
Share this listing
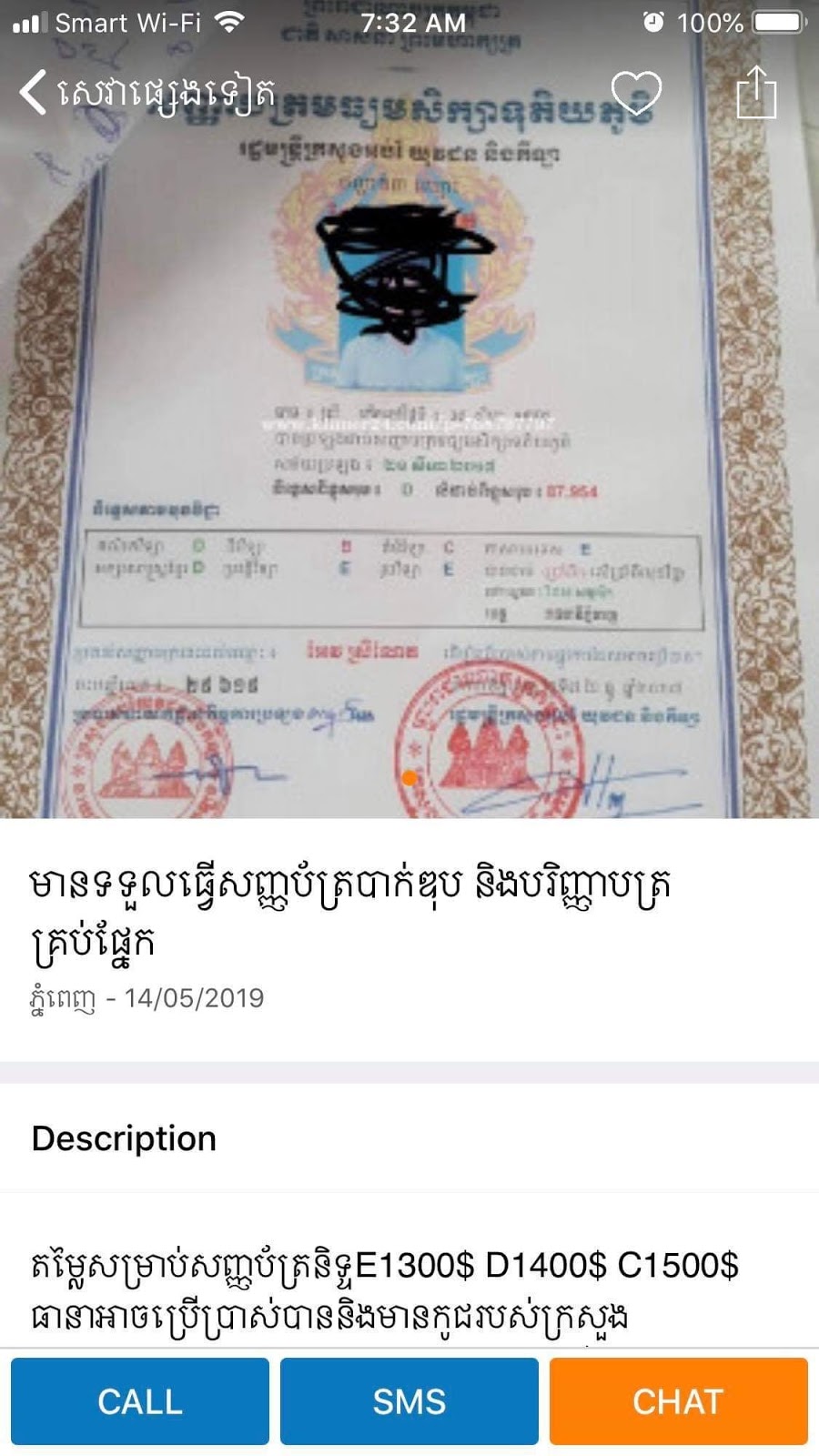[755, 93]
